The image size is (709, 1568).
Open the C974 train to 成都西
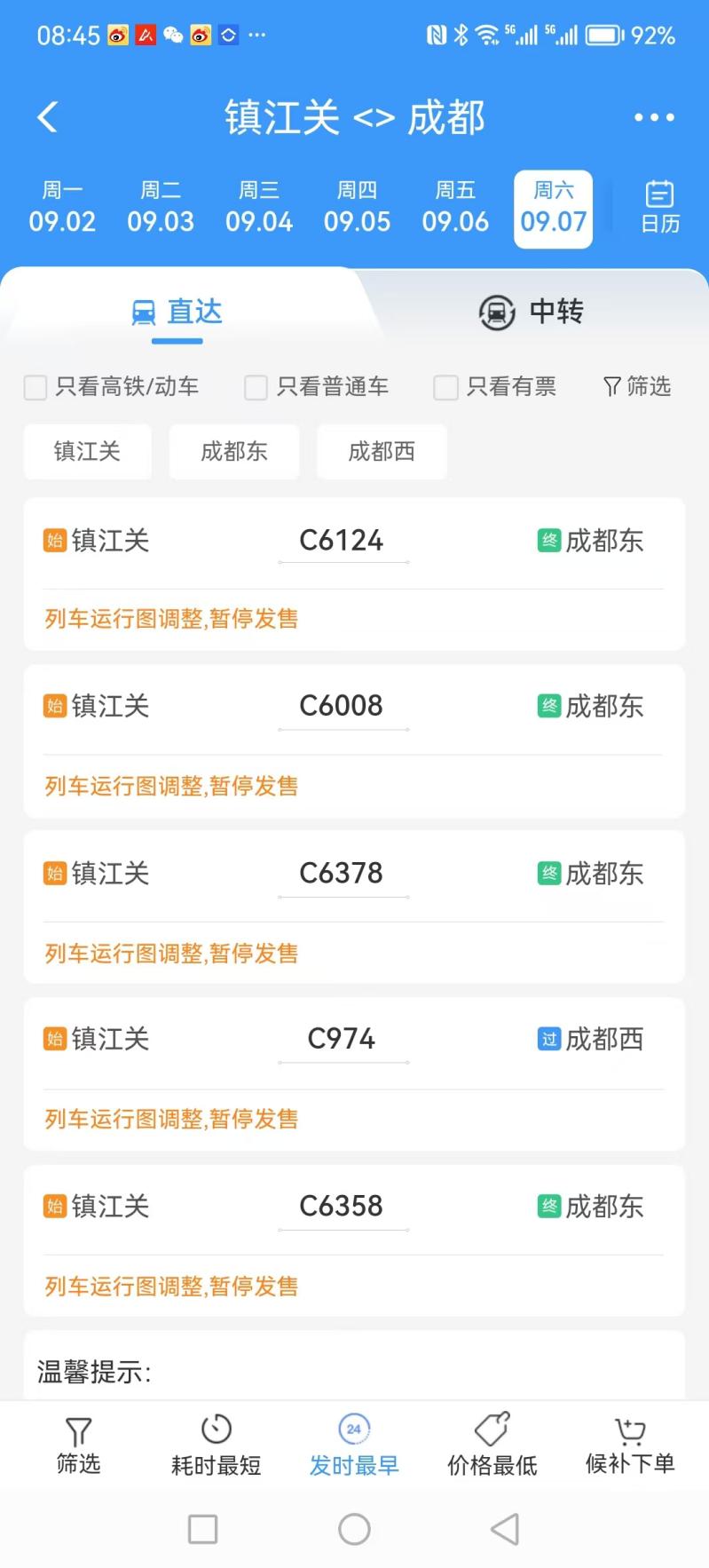point(354,1074)
